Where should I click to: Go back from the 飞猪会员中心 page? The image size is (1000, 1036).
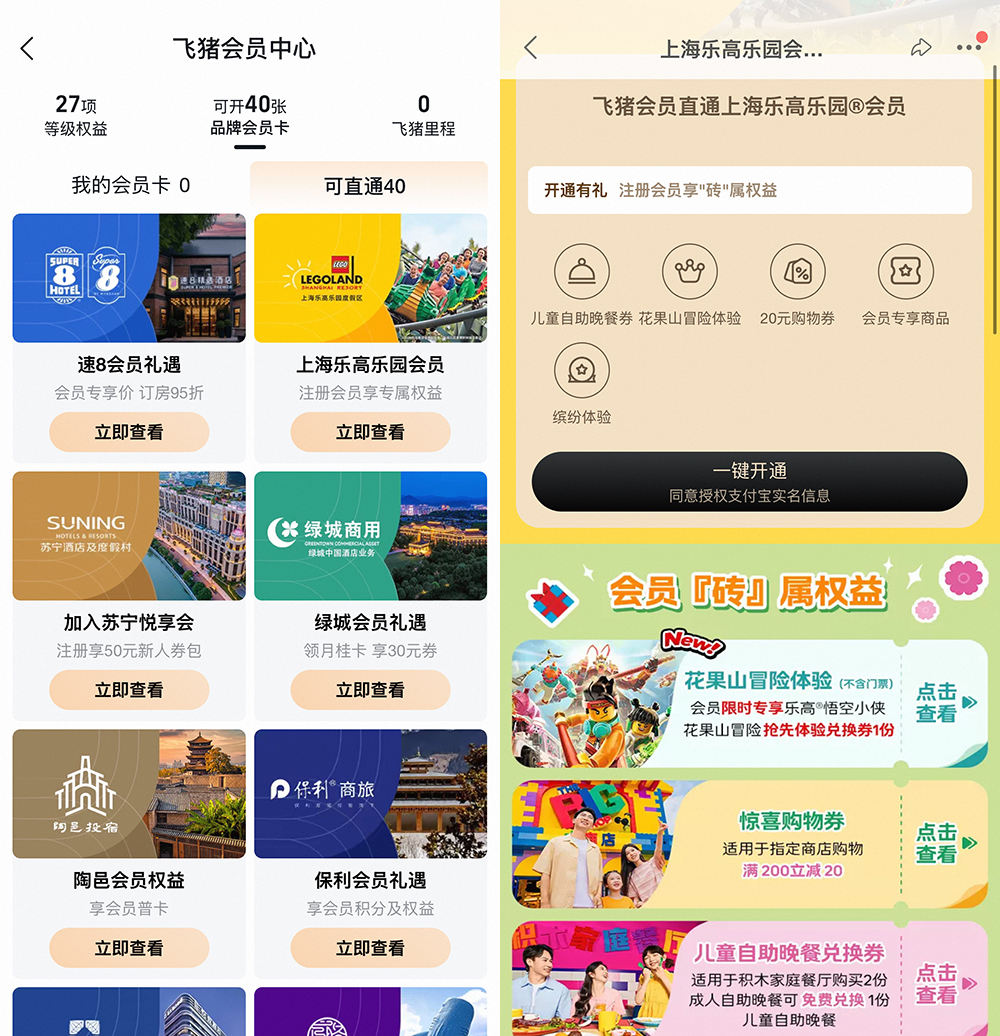tap(27, 48)
